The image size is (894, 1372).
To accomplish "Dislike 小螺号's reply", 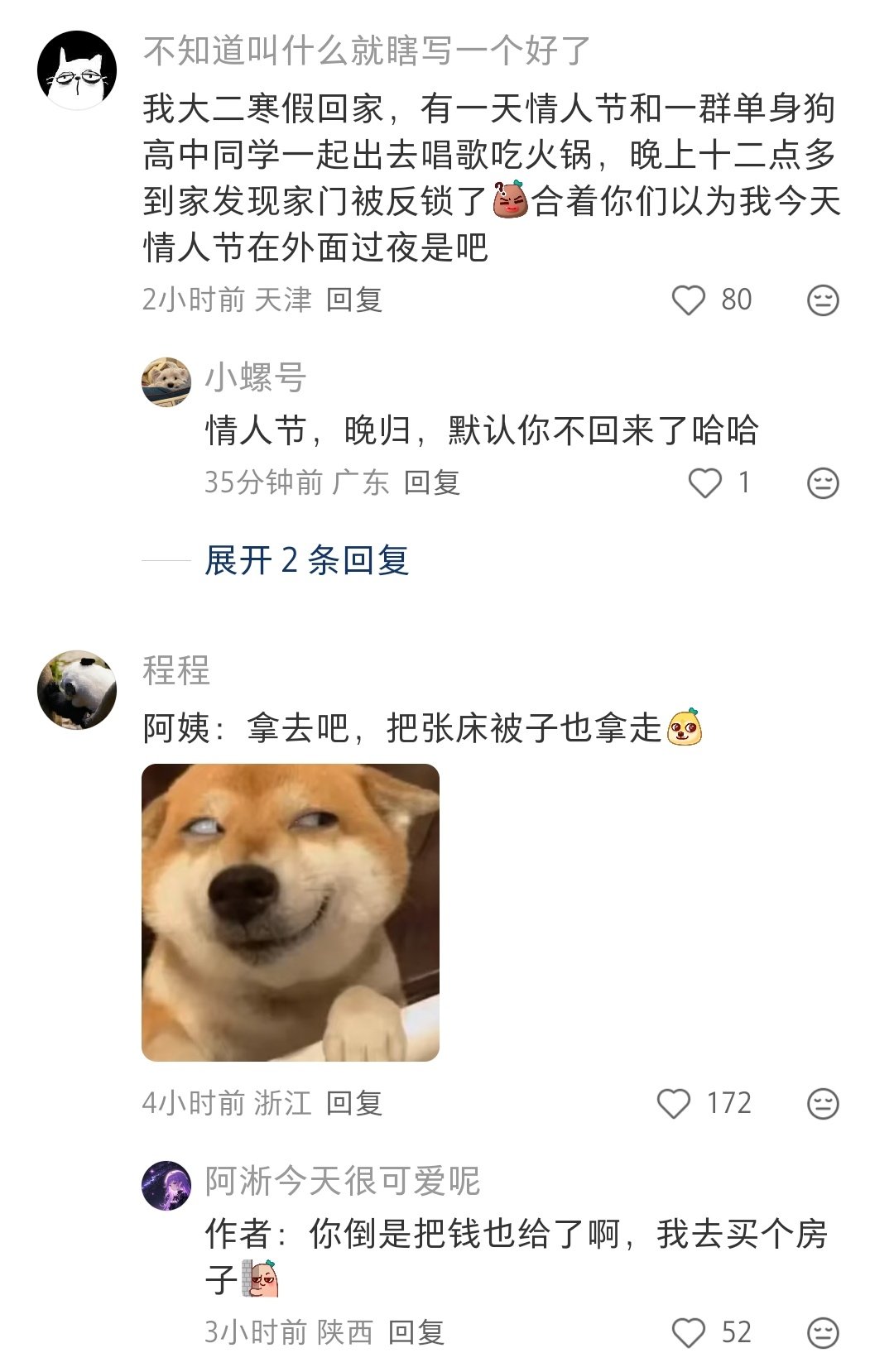I will (x=823, y=482).
